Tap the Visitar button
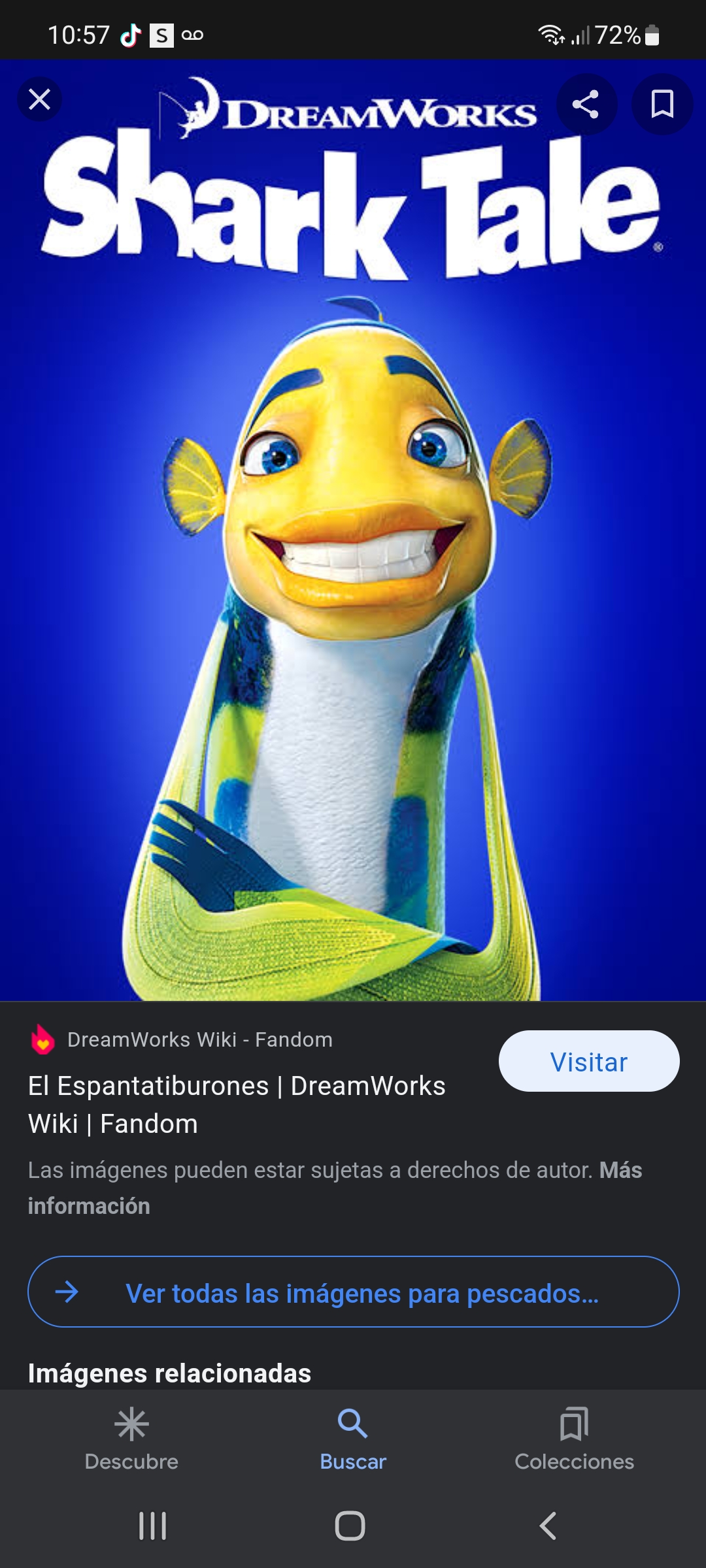Image resolution: width=706 pixels, height=1568 pixels. click(588, 1062)
